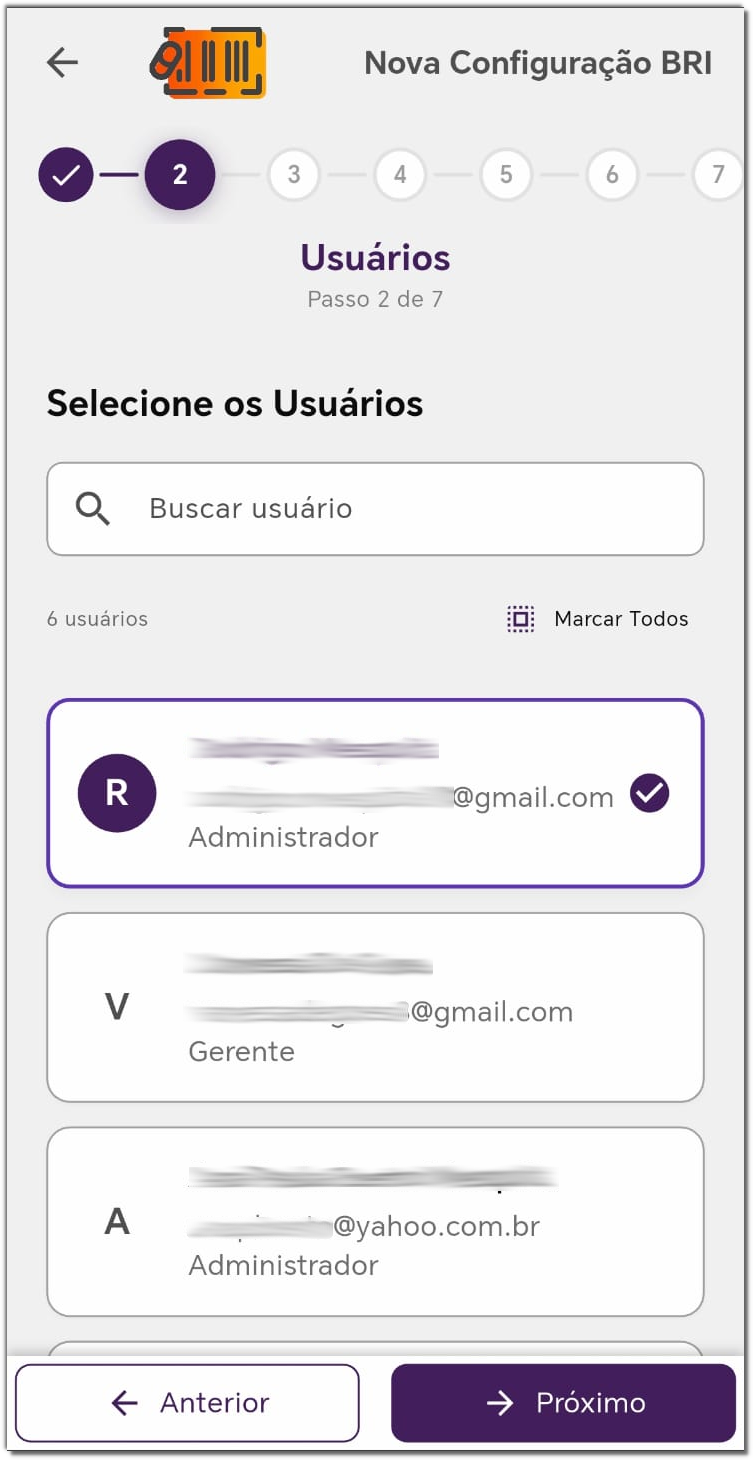Jump to step 3 in the stepper

(293, 175)
